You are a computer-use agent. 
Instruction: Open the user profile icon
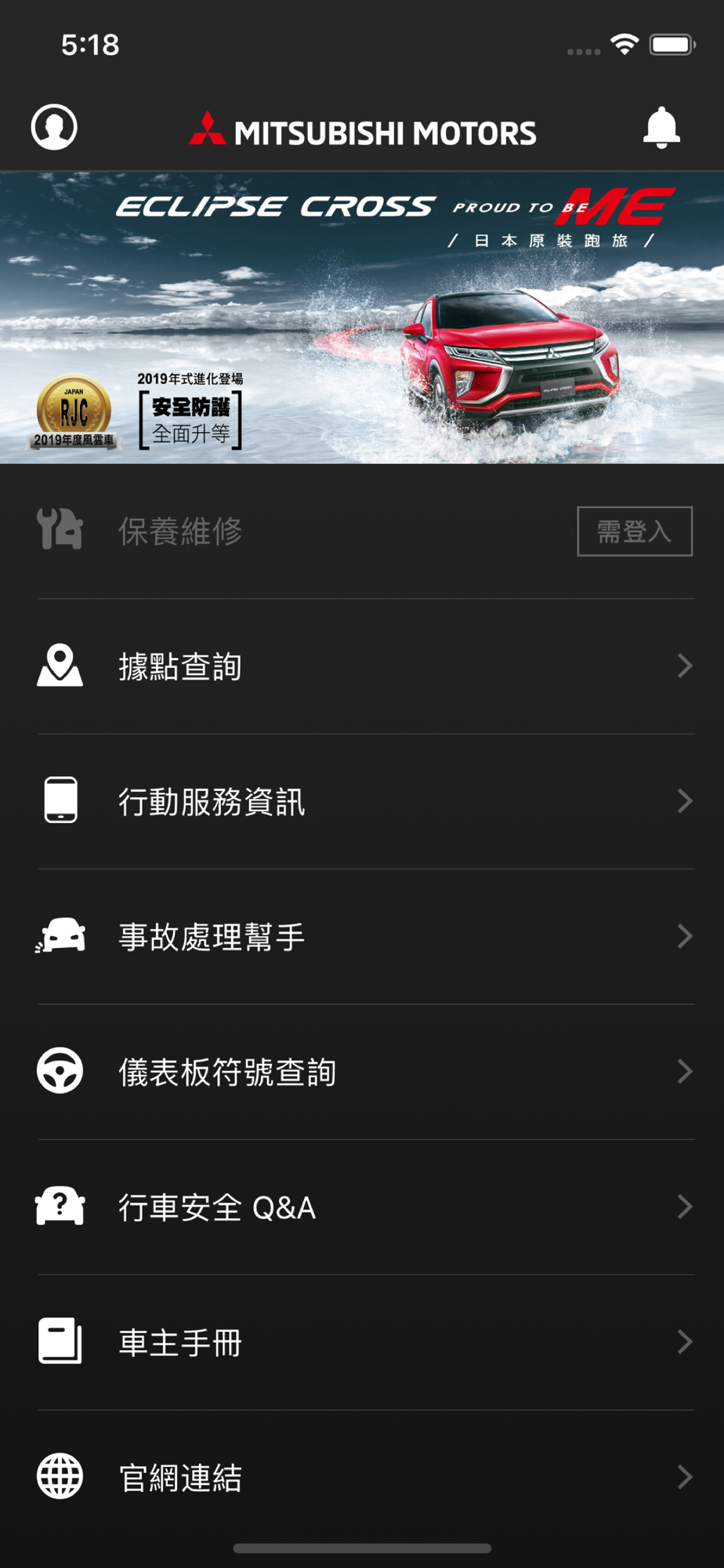54,127
